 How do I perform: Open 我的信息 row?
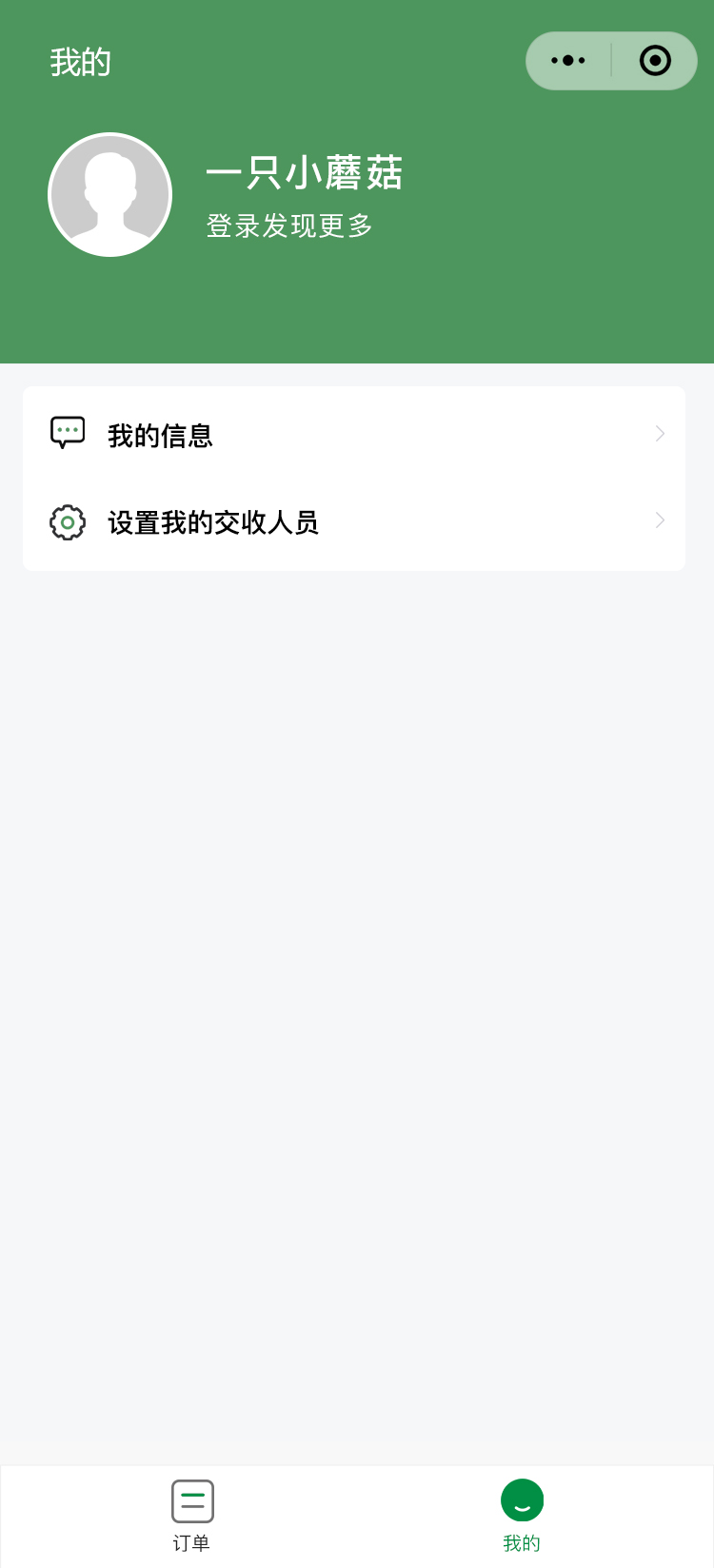(354, 435)
